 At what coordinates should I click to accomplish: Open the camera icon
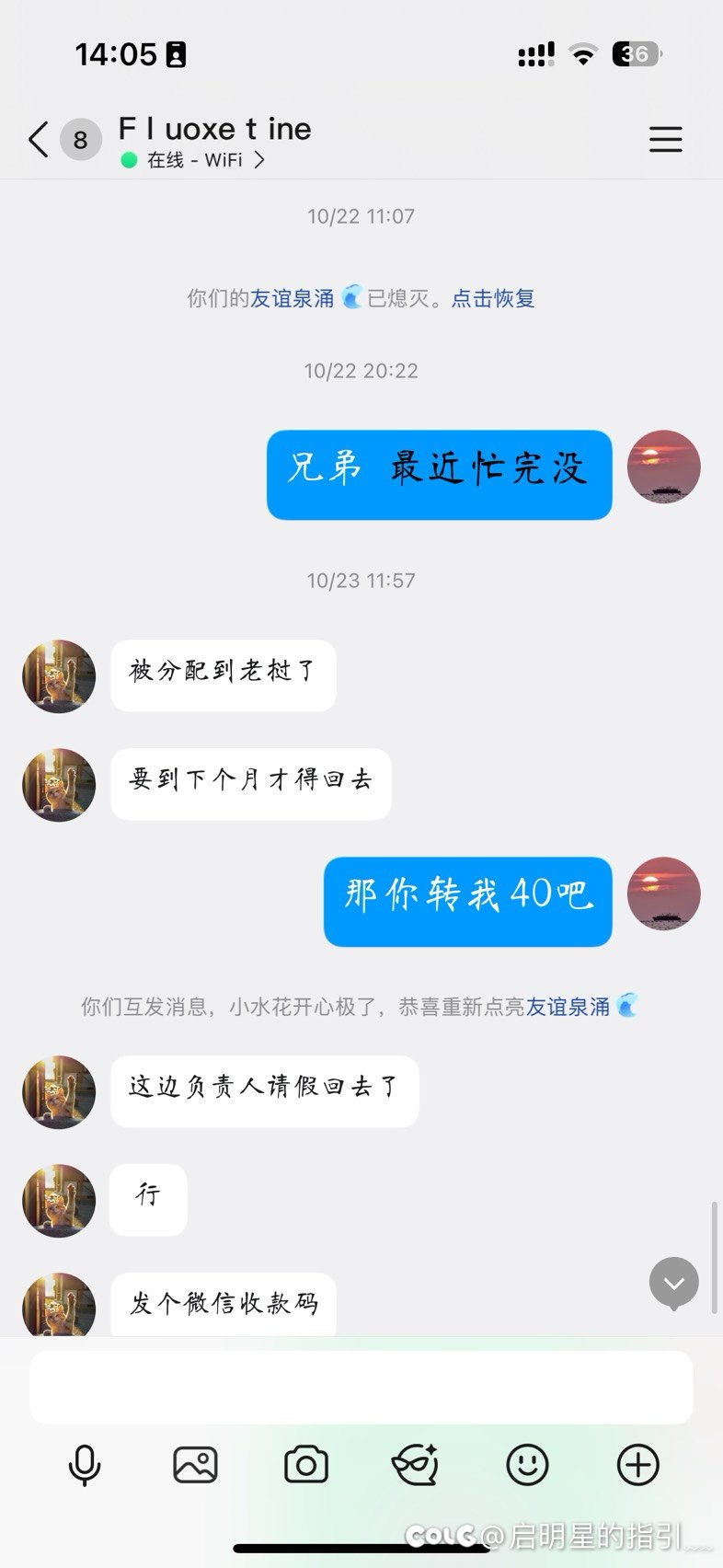[x=306, y=1465]
